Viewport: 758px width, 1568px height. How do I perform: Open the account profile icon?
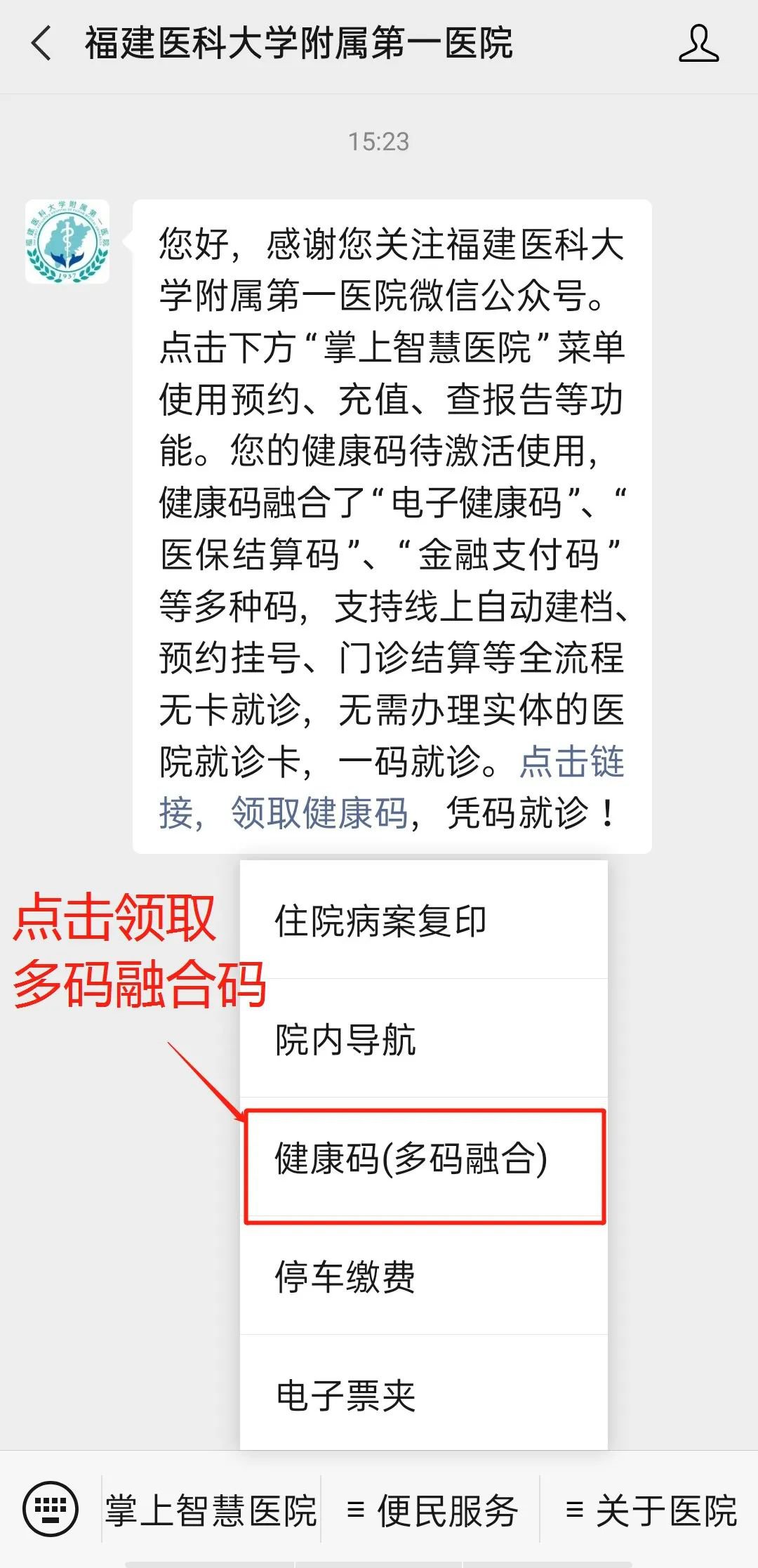[698, 44]
